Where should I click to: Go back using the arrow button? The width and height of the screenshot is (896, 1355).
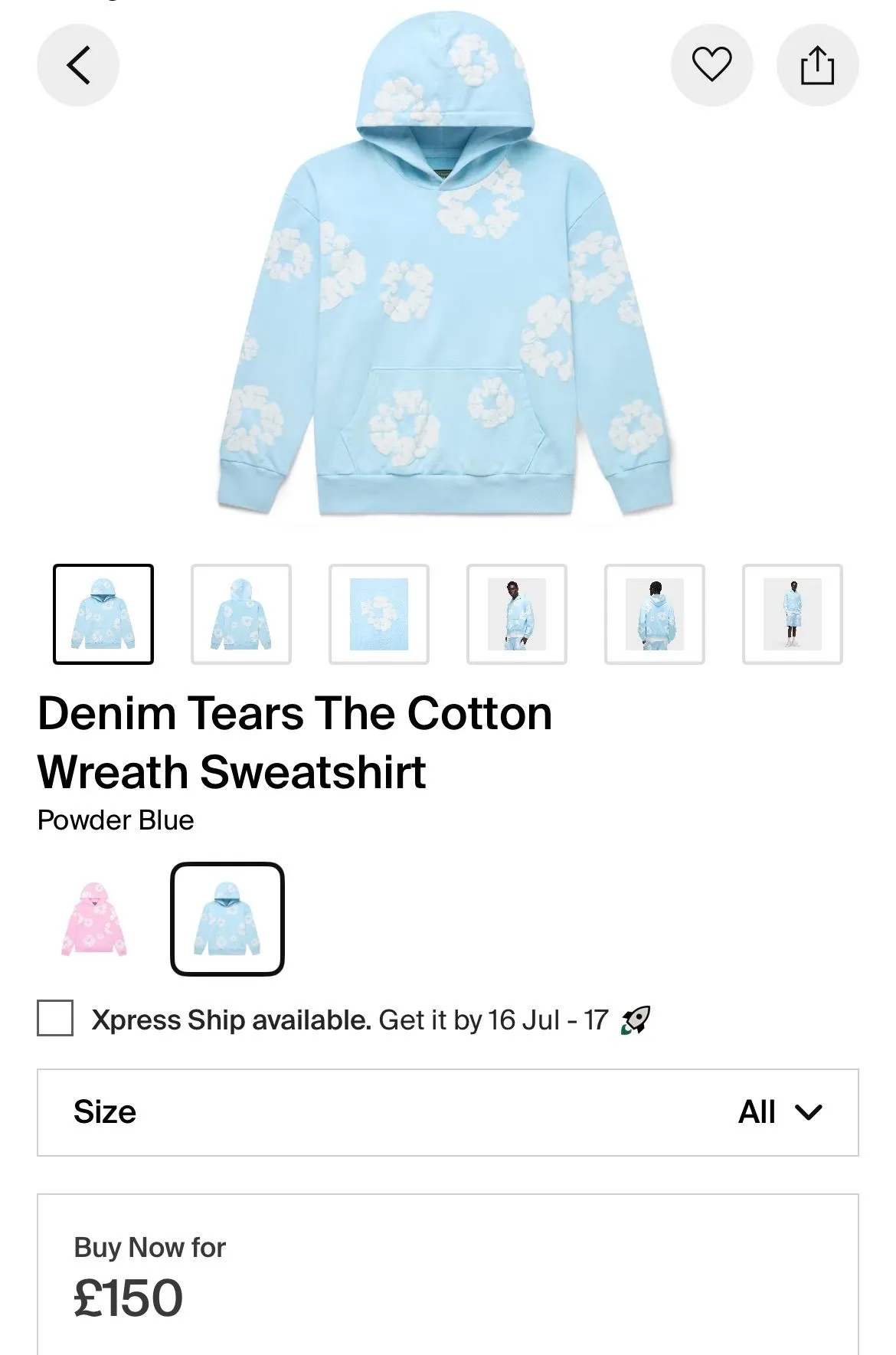pos(78,64)
